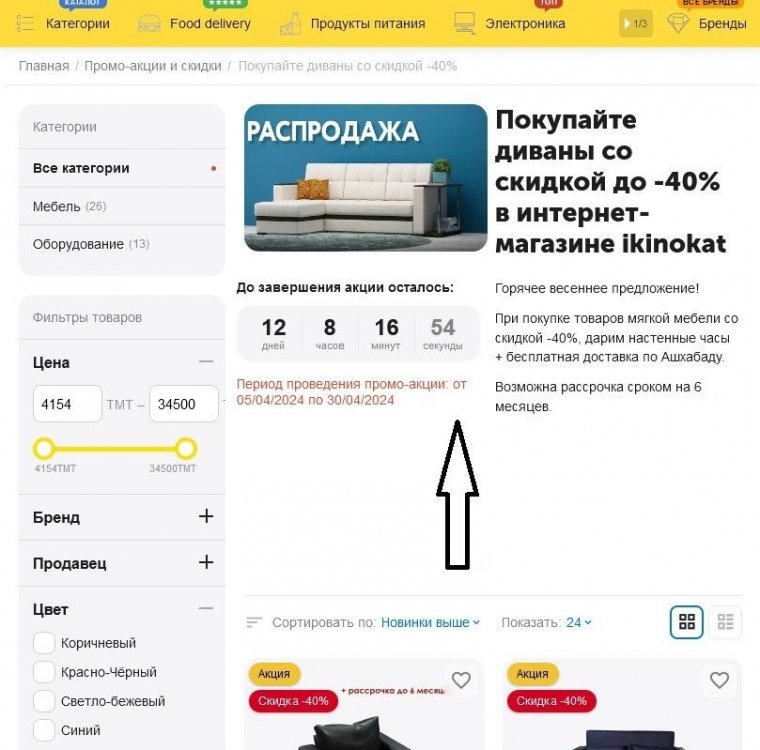The image size is (760, 750).
Task: Switch to list view layout
Action: click(726, 622)
